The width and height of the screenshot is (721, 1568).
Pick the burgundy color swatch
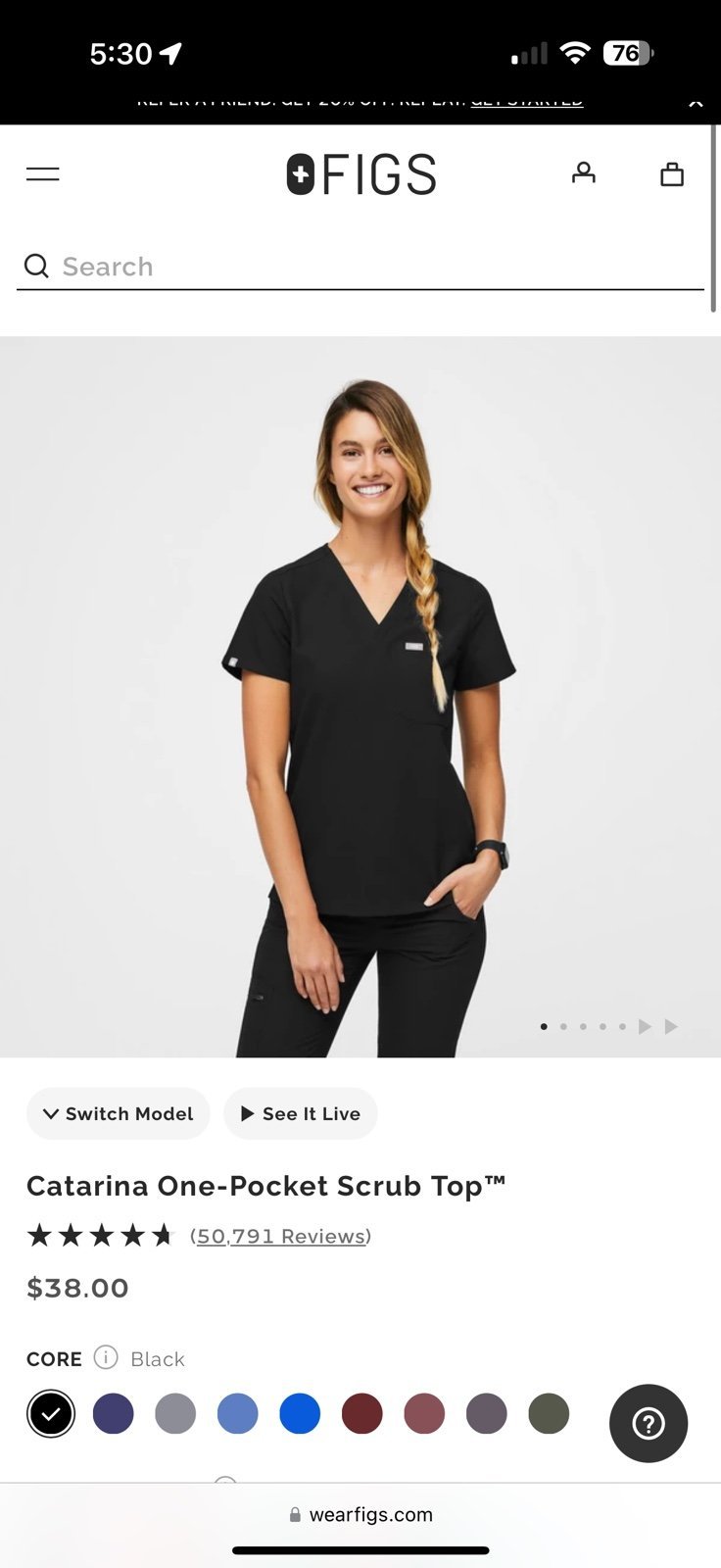point(362,1414)
